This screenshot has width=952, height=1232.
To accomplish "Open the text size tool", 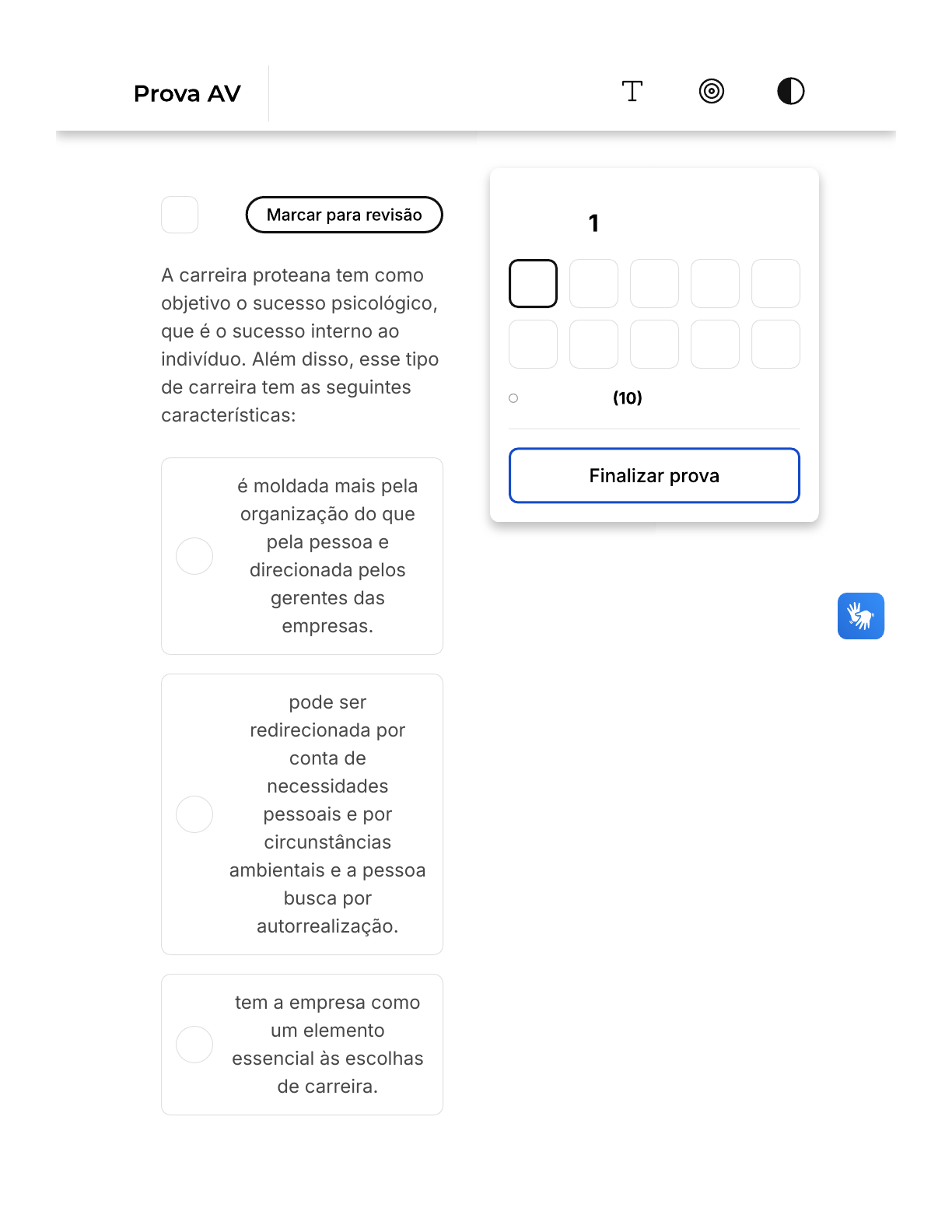I will (632, 92).
